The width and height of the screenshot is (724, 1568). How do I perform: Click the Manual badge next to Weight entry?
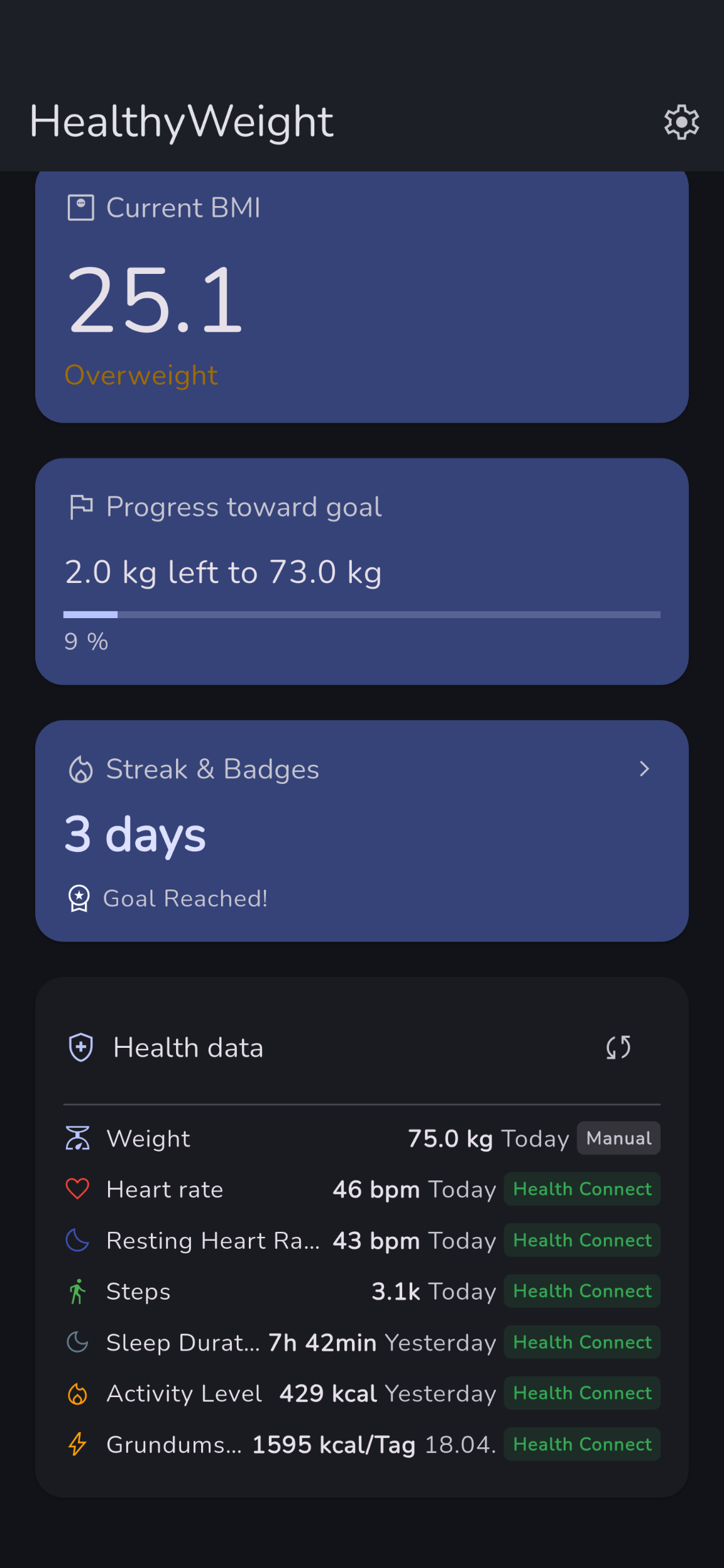click(618, 1138)
